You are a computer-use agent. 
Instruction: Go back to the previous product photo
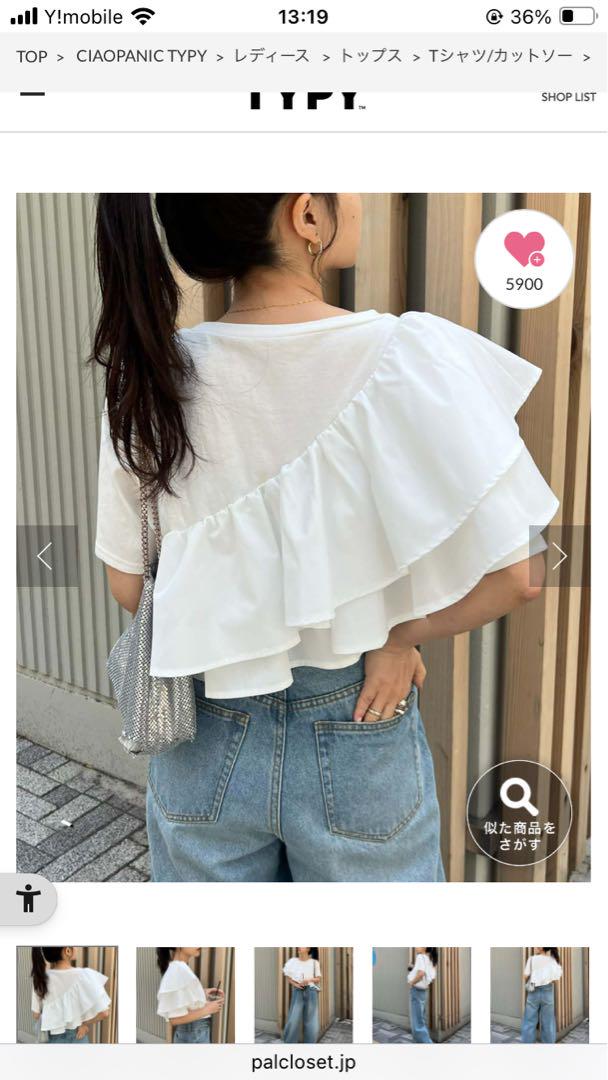[x=46, y=556]
